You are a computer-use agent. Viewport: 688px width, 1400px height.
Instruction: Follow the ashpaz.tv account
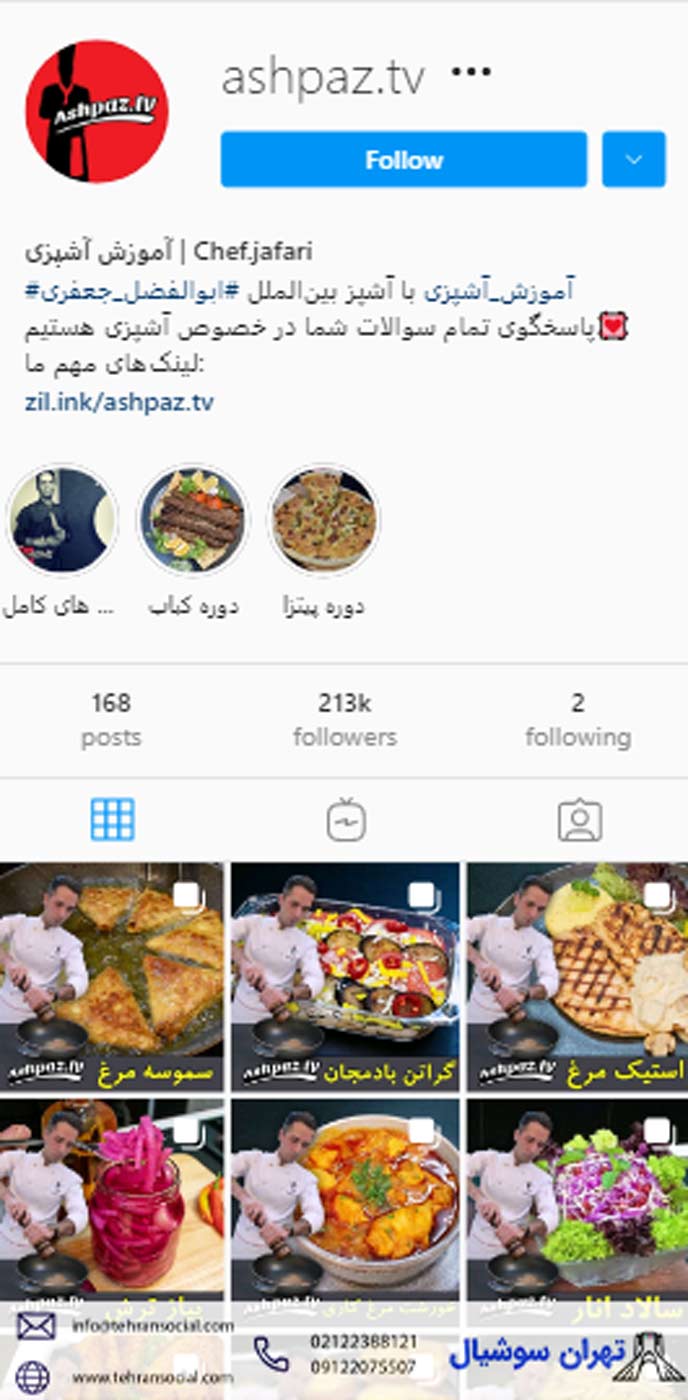[403, 160]
